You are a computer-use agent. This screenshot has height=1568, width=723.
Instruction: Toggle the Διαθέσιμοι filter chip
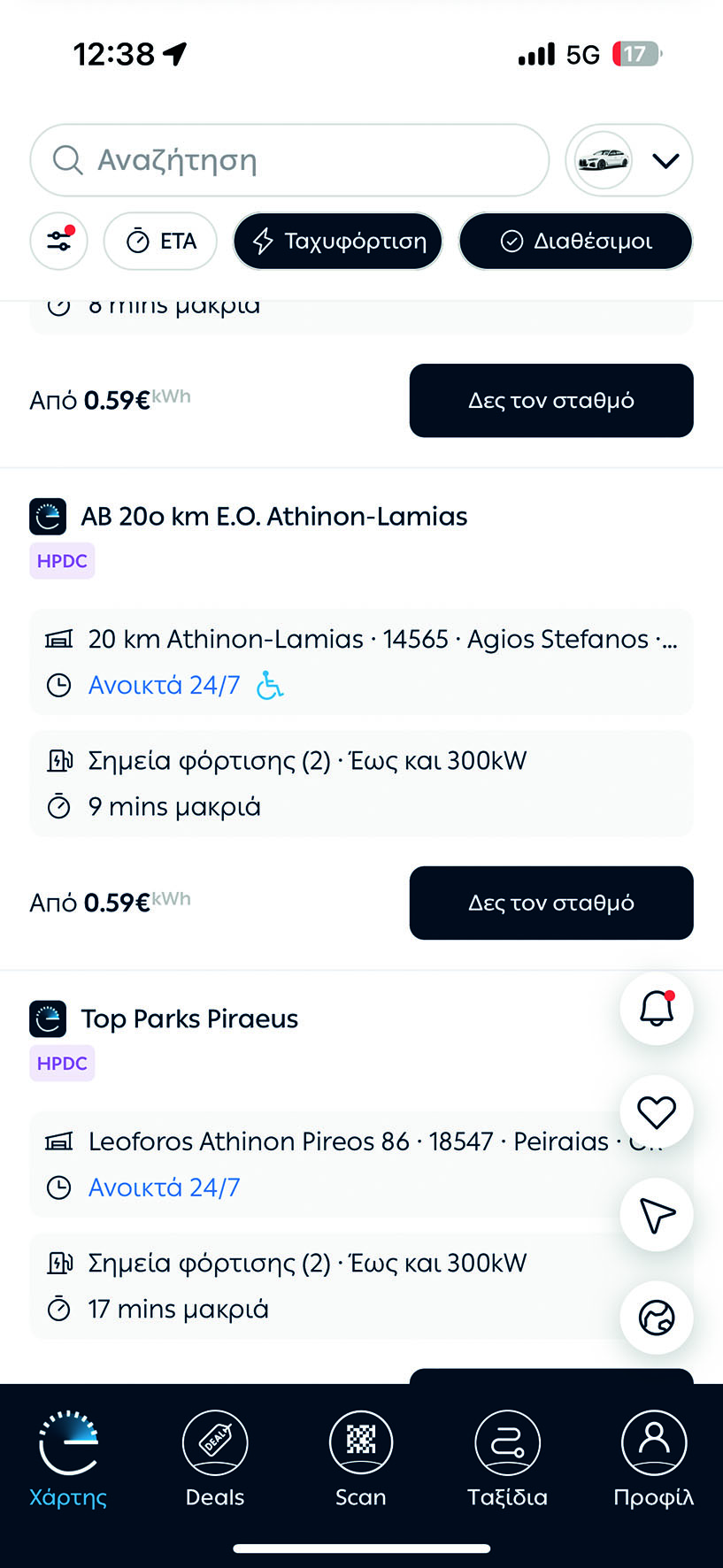[575, 241]
